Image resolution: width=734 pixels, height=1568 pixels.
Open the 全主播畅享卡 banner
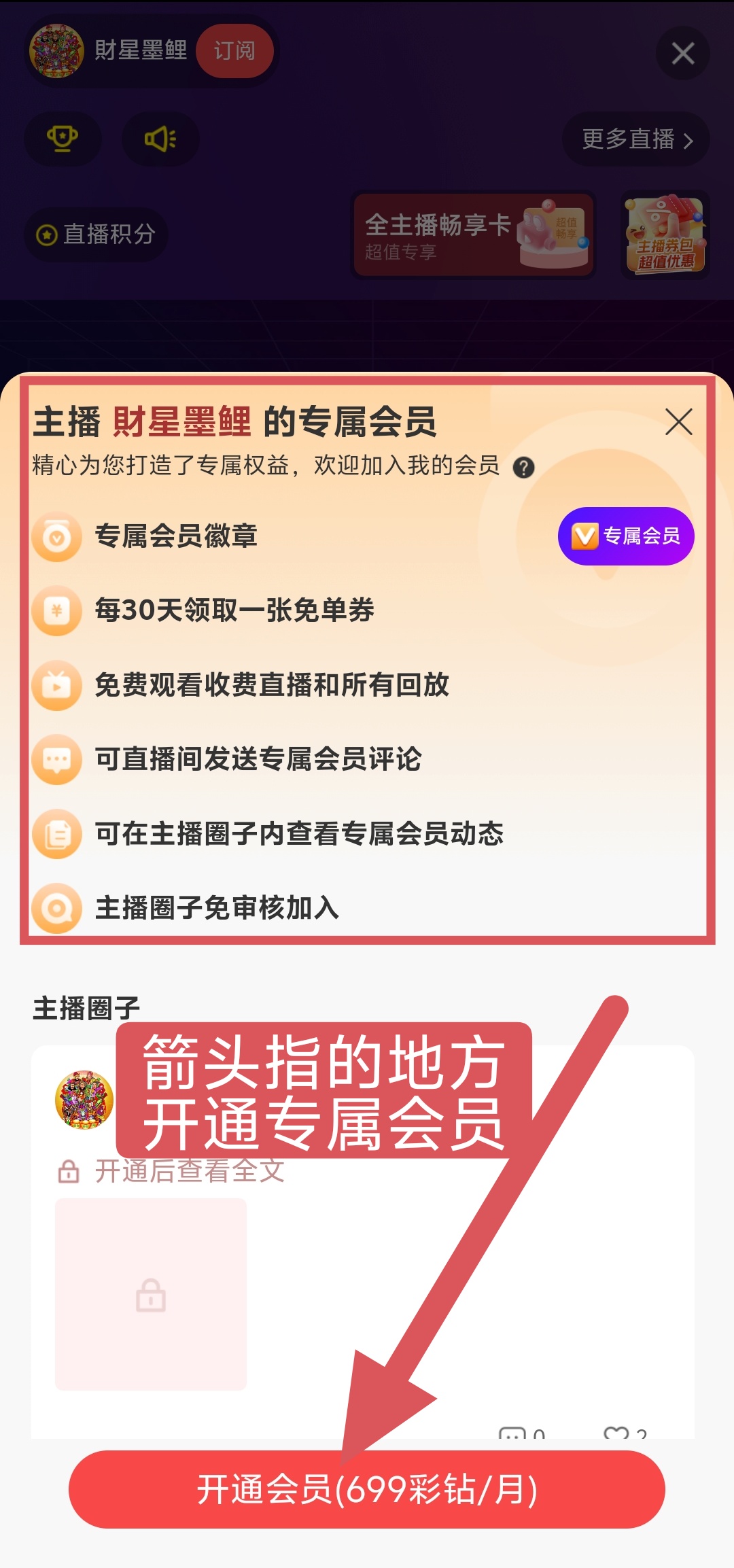(474, 234)
